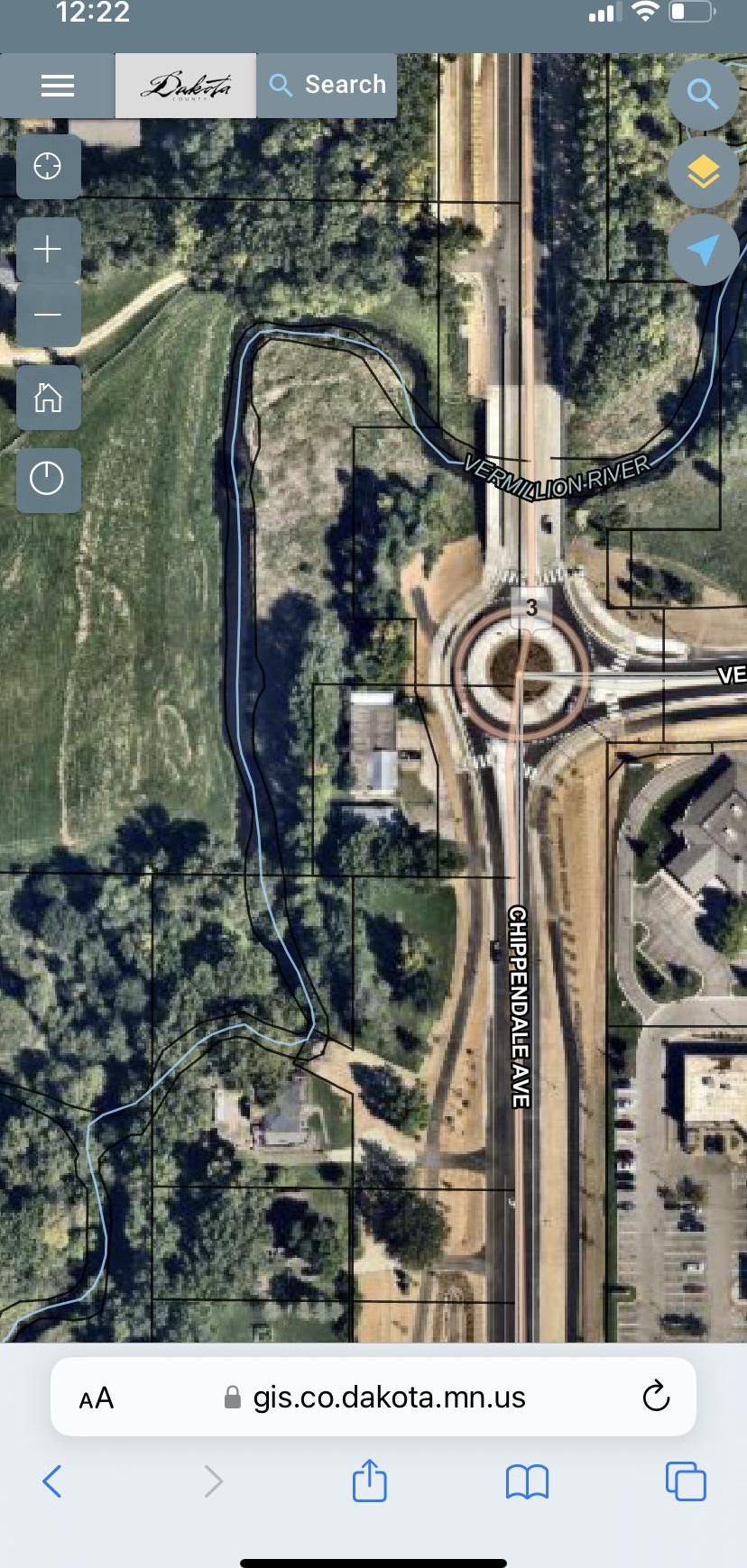Tap the clock-style map tool
The image size is (747, 1568).
[x=48, y=478]
